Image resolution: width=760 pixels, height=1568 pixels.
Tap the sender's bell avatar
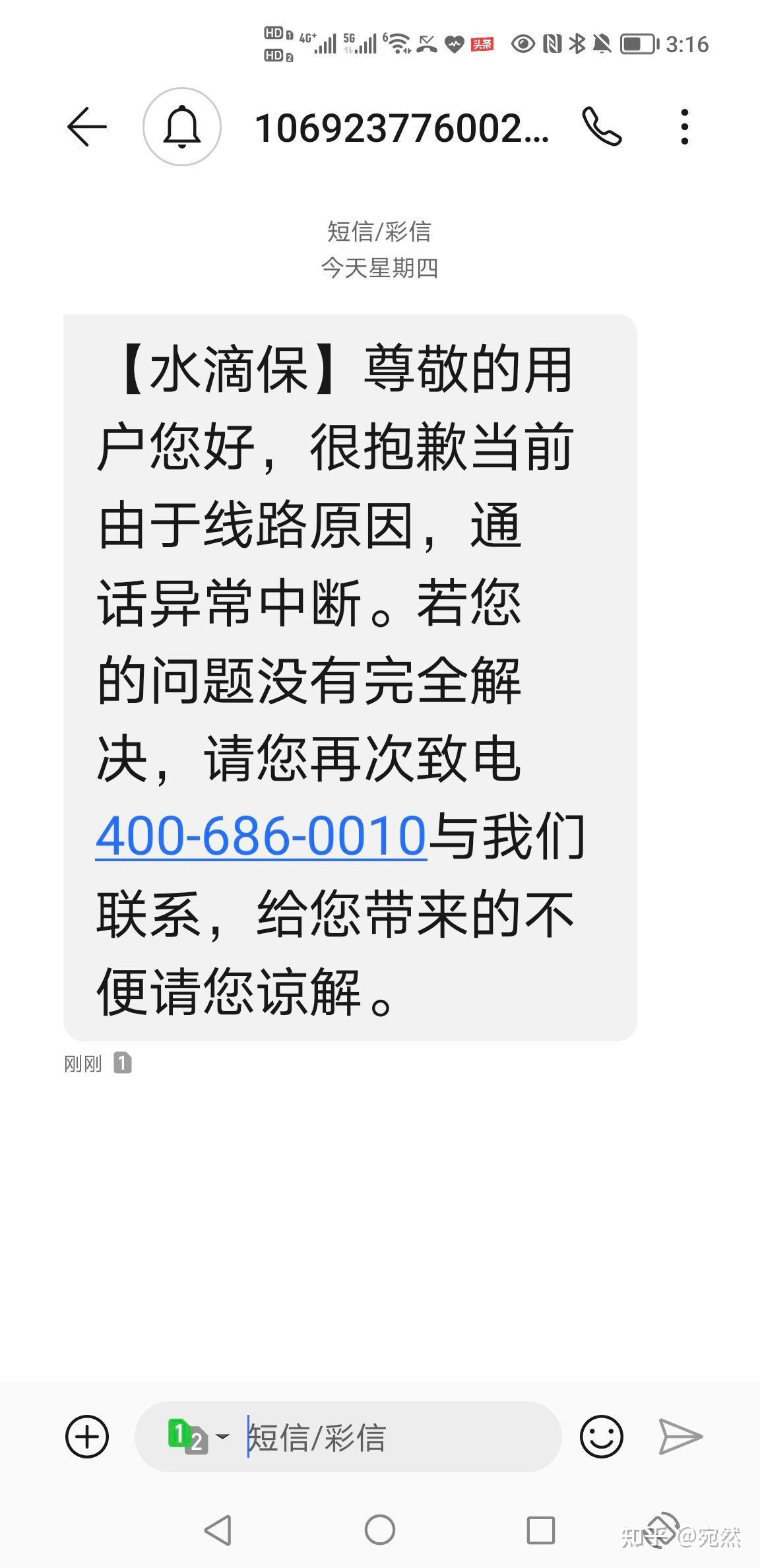(181, 127)
